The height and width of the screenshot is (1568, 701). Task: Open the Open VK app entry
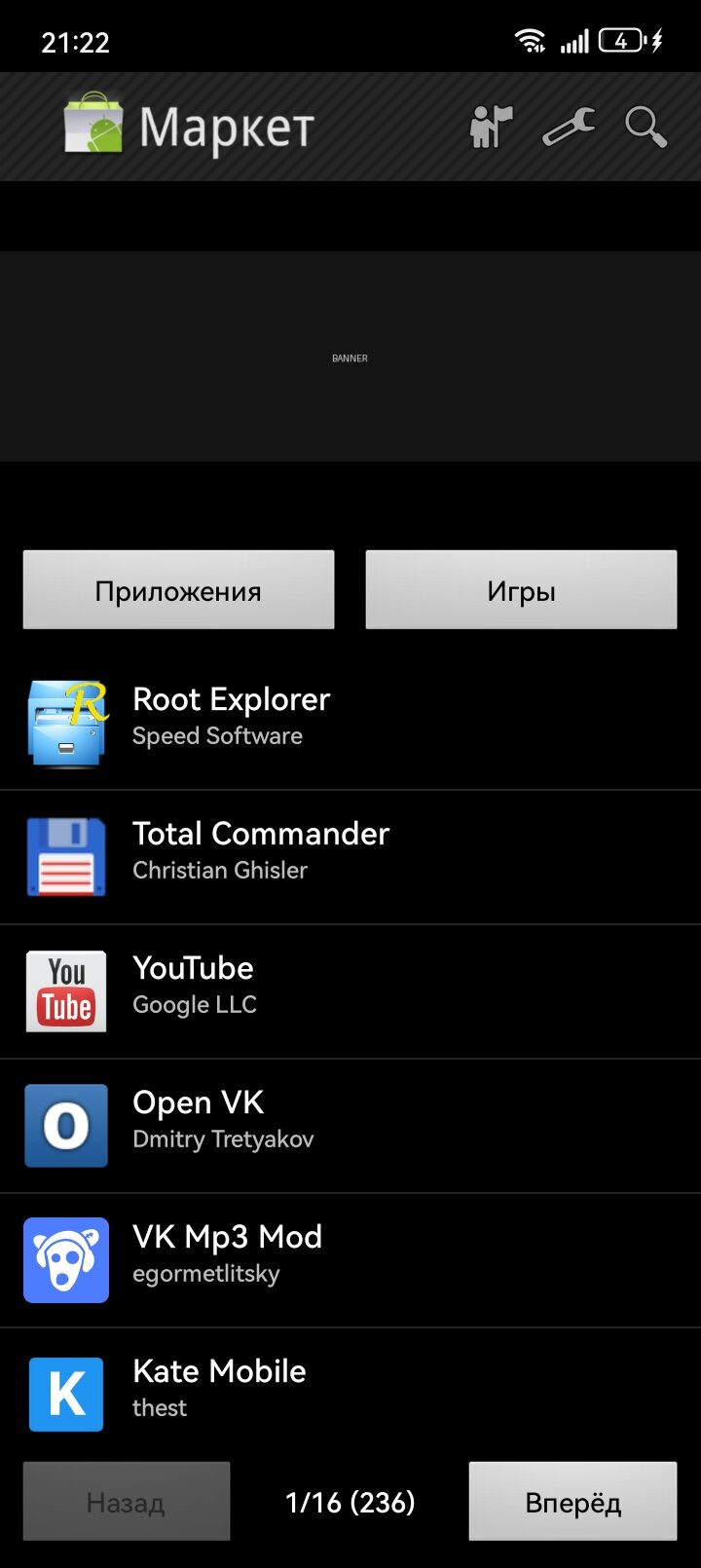[350, 1125]
